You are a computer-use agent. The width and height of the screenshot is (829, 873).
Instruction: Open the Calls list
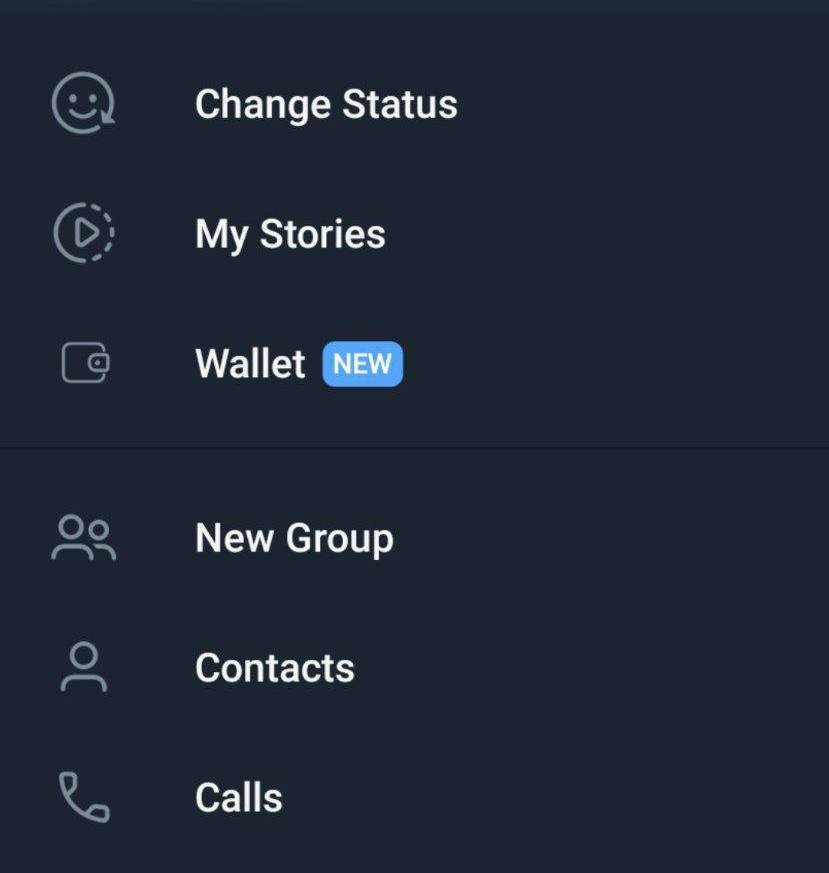238,798
